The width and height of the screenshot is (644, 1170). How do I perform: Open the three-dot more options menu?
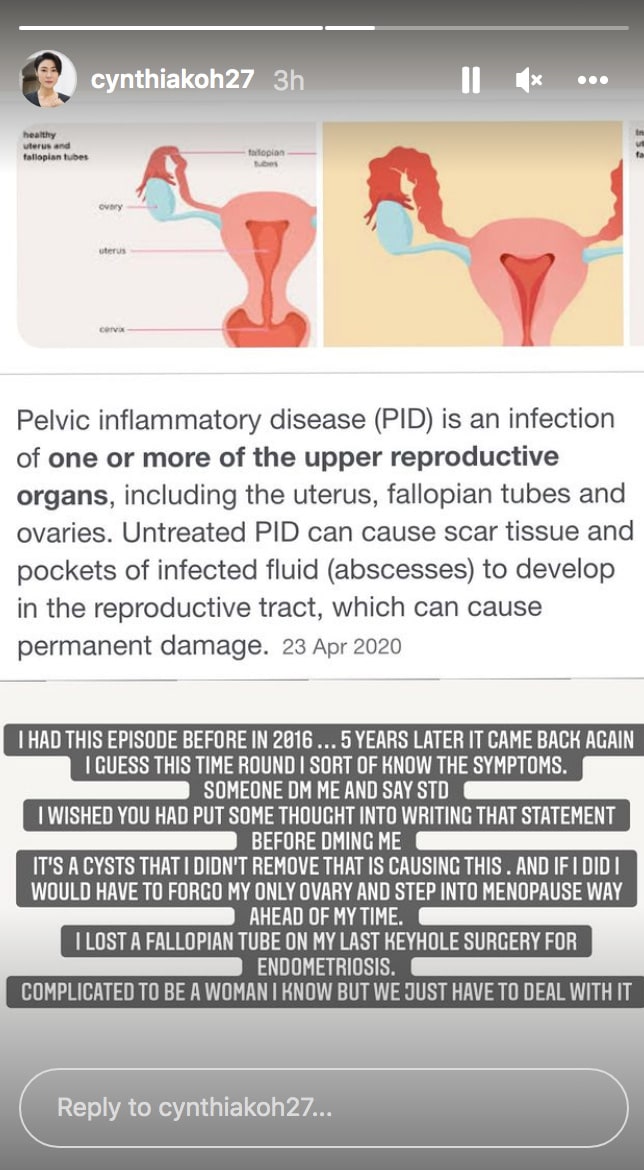click(593, 79)
